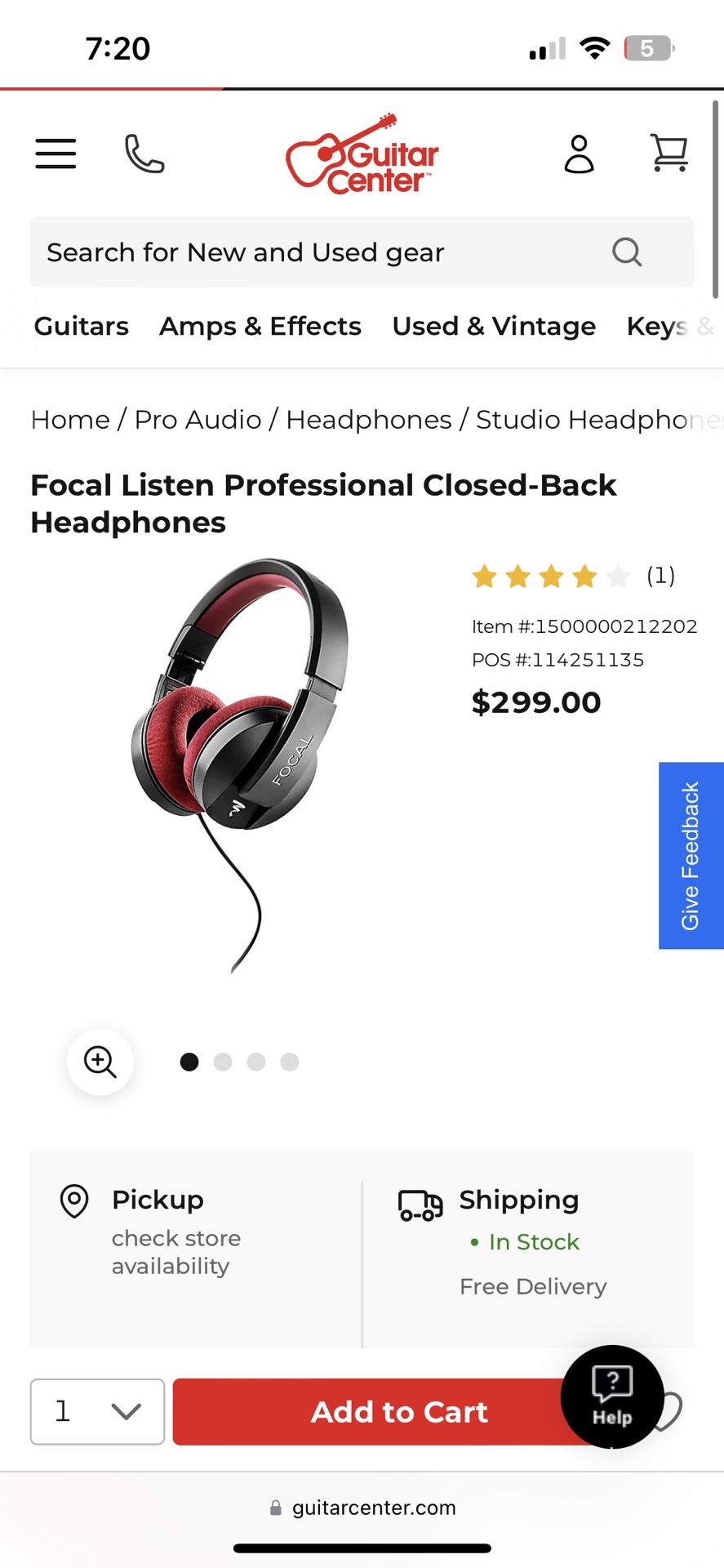Open the quantity dropdown

pos(97,1412)
